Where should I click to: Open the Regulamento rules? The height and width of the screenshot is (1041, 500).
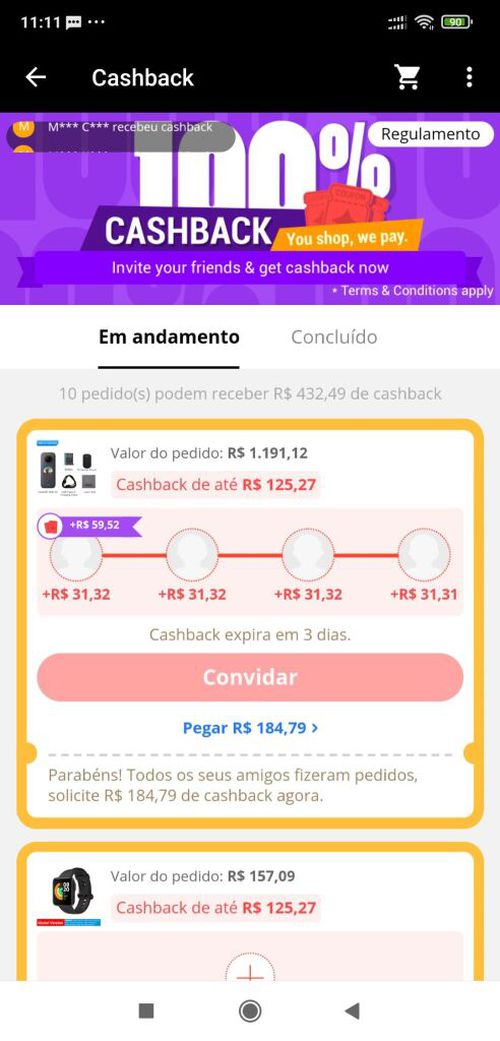430,134
